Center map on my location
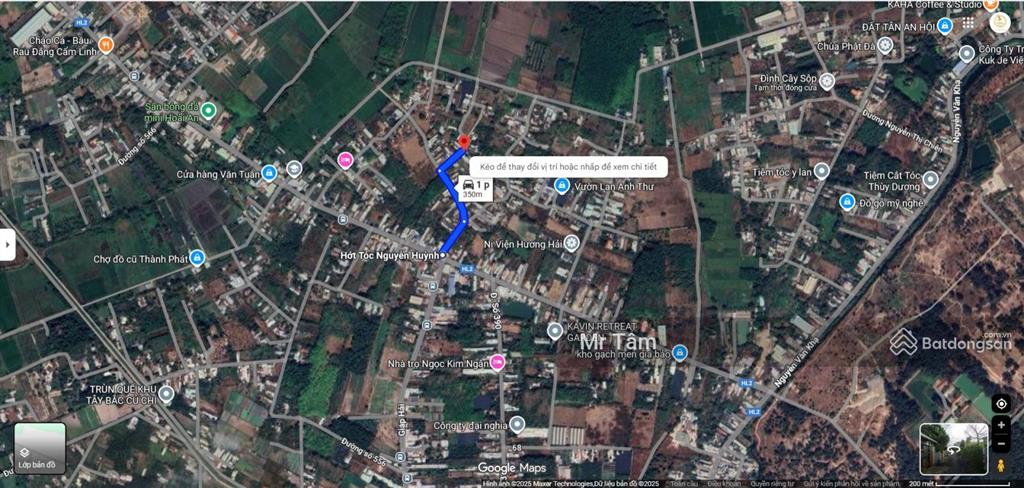 [1001, 404]
